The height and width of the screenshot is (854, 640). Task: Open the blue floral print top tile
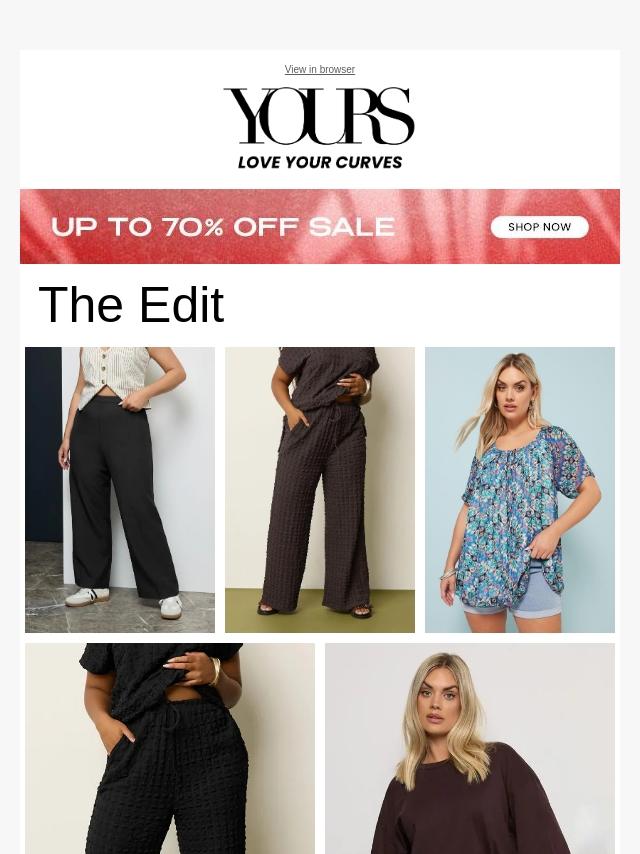[x=520, y=490]
